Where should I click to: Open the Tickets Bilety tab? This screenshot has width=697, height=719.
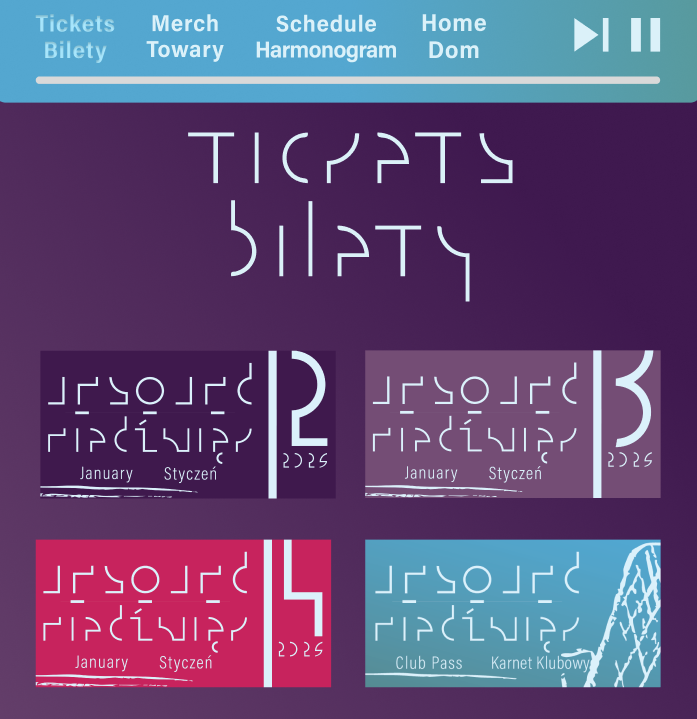(x=75, y=37)
